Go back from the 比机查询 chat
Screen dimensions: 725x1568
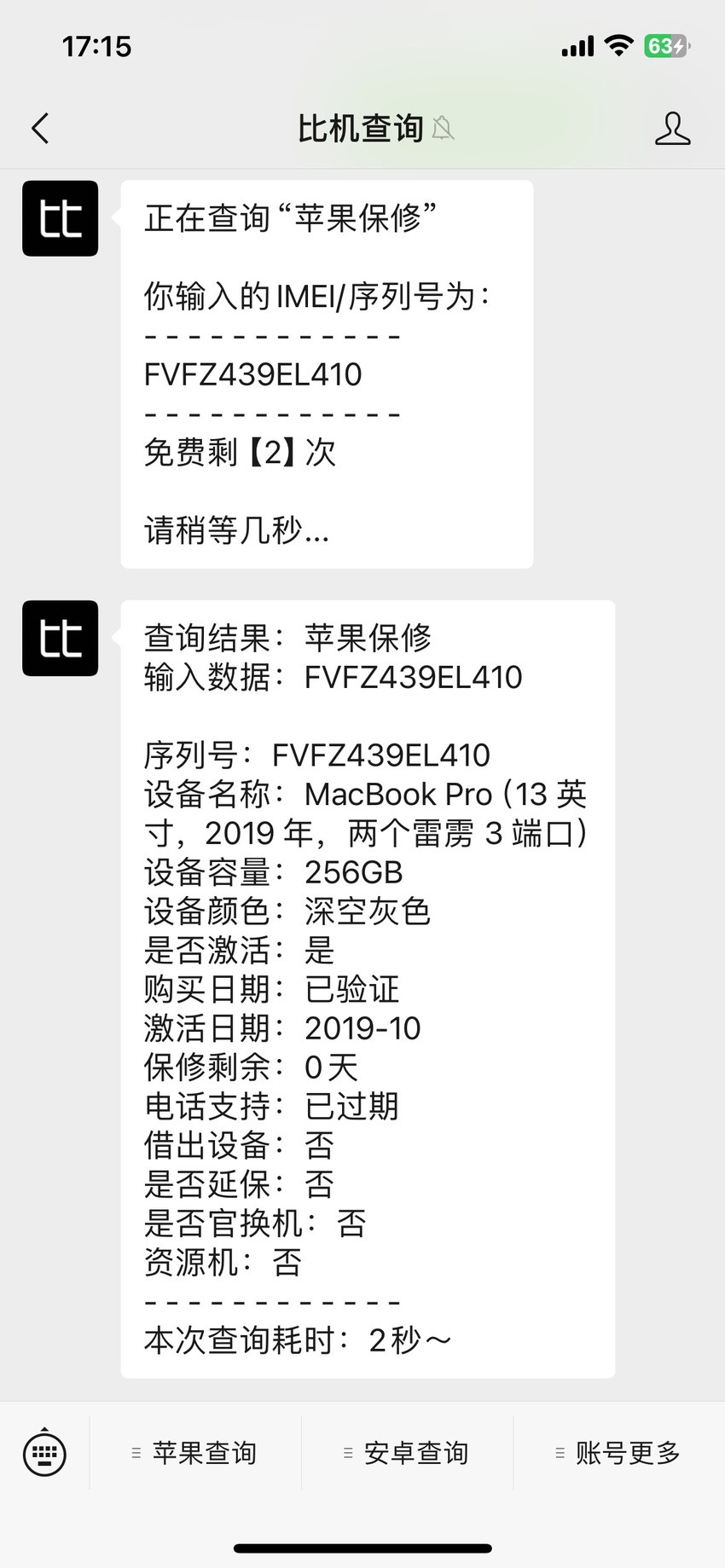point(40,129)
